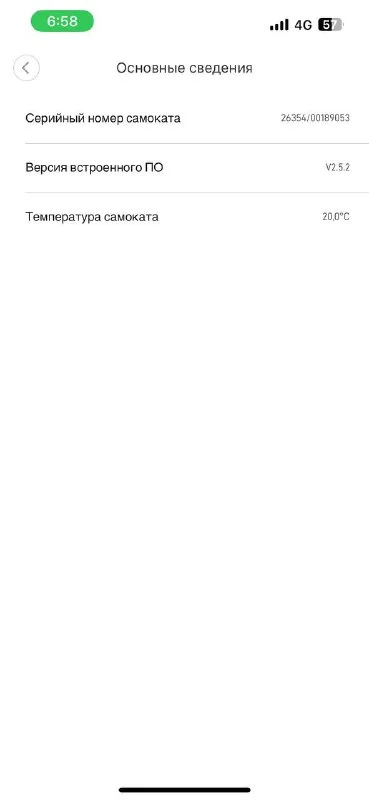Go back from Основные сведения
Image resolution: width=369 pixels, height=800 pixels.
click(x=27, y=68)
